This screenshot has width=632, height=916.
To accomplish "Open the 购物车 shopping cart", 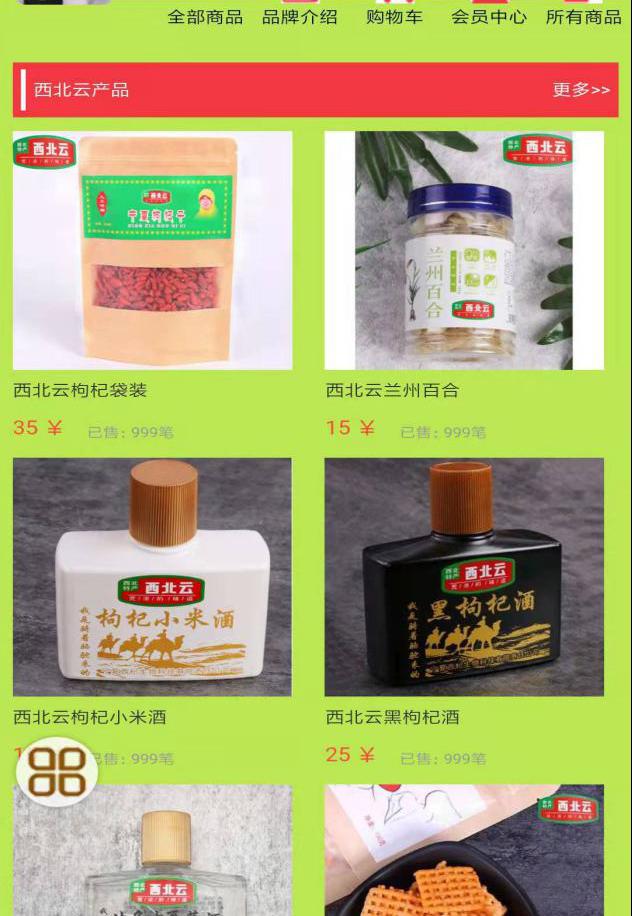I will (394, 17).
